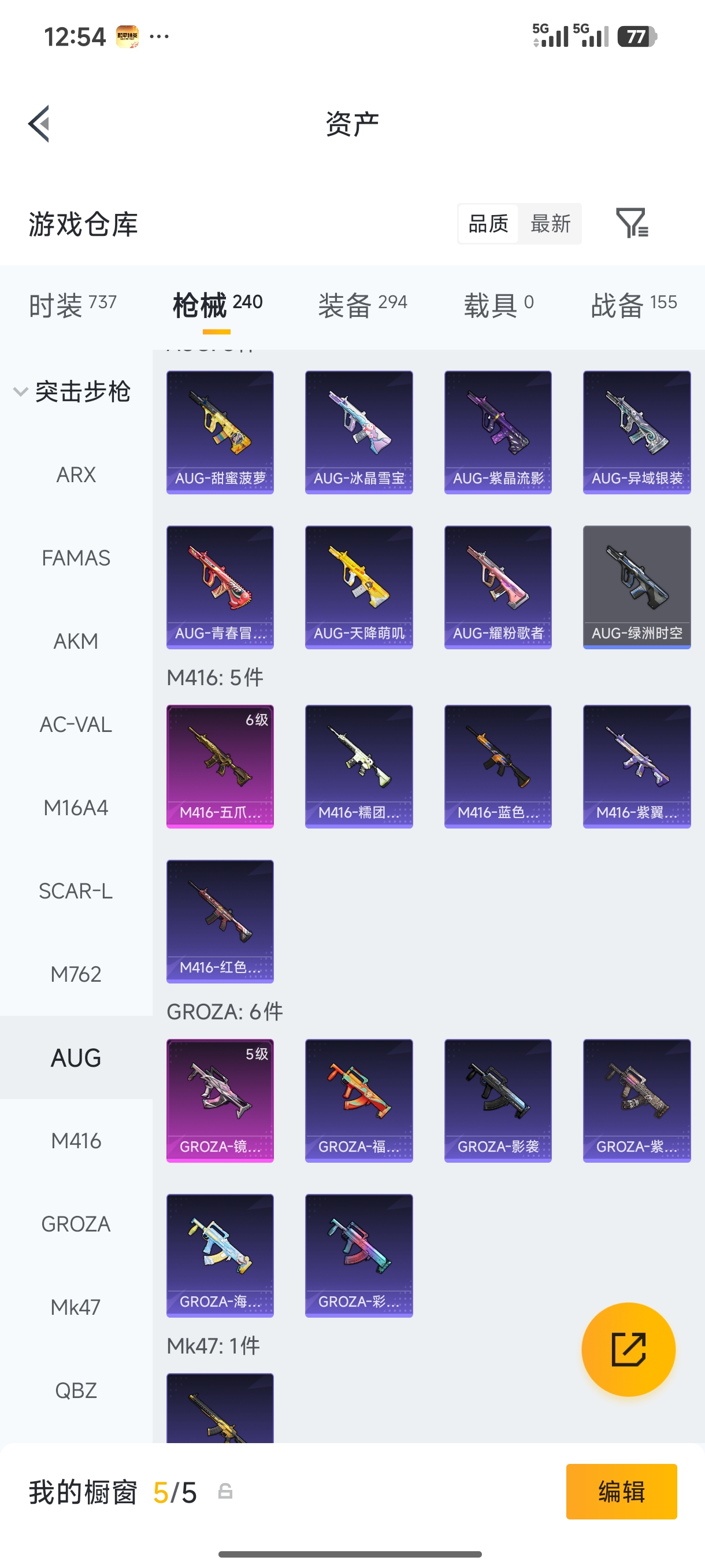Open the AUG-绿洲时空 skin
The height and width of the screenshot is (1568, 705).
coord(637,587)
